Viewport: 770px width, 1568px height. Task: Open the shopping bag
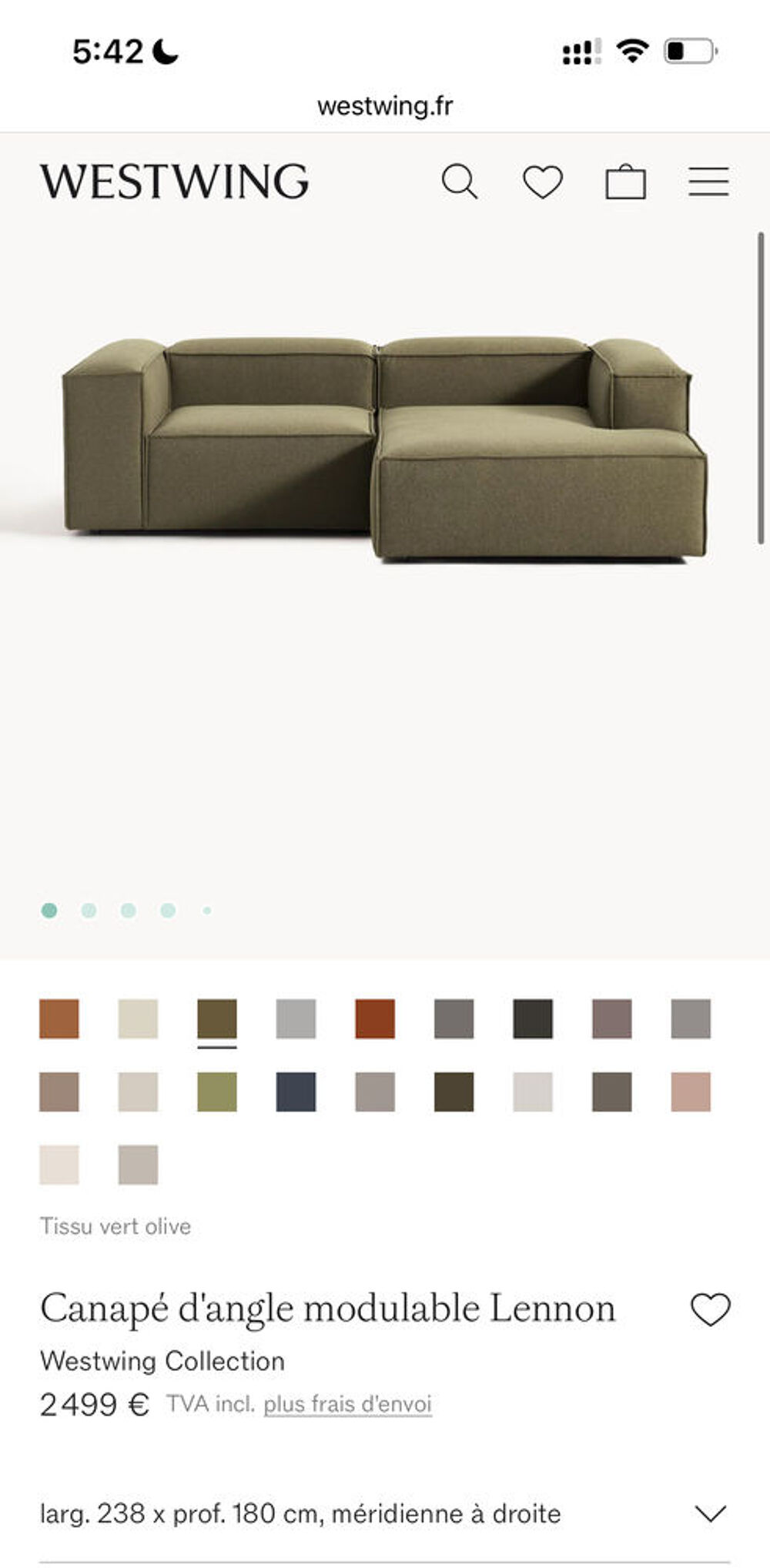(x=625, y=182)
